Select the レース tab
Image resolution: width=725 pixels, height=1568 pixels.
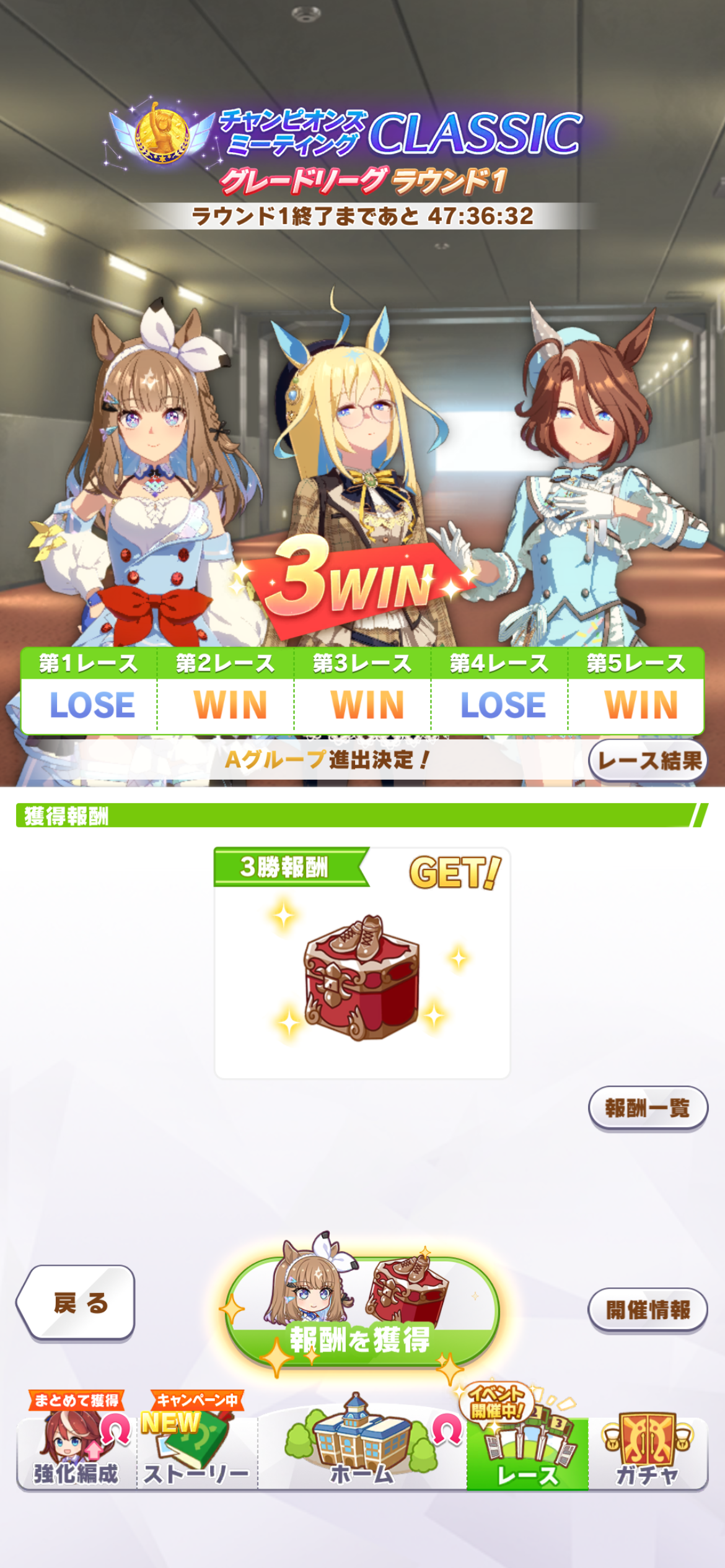pyautogui.click(x=527, y=1453)
